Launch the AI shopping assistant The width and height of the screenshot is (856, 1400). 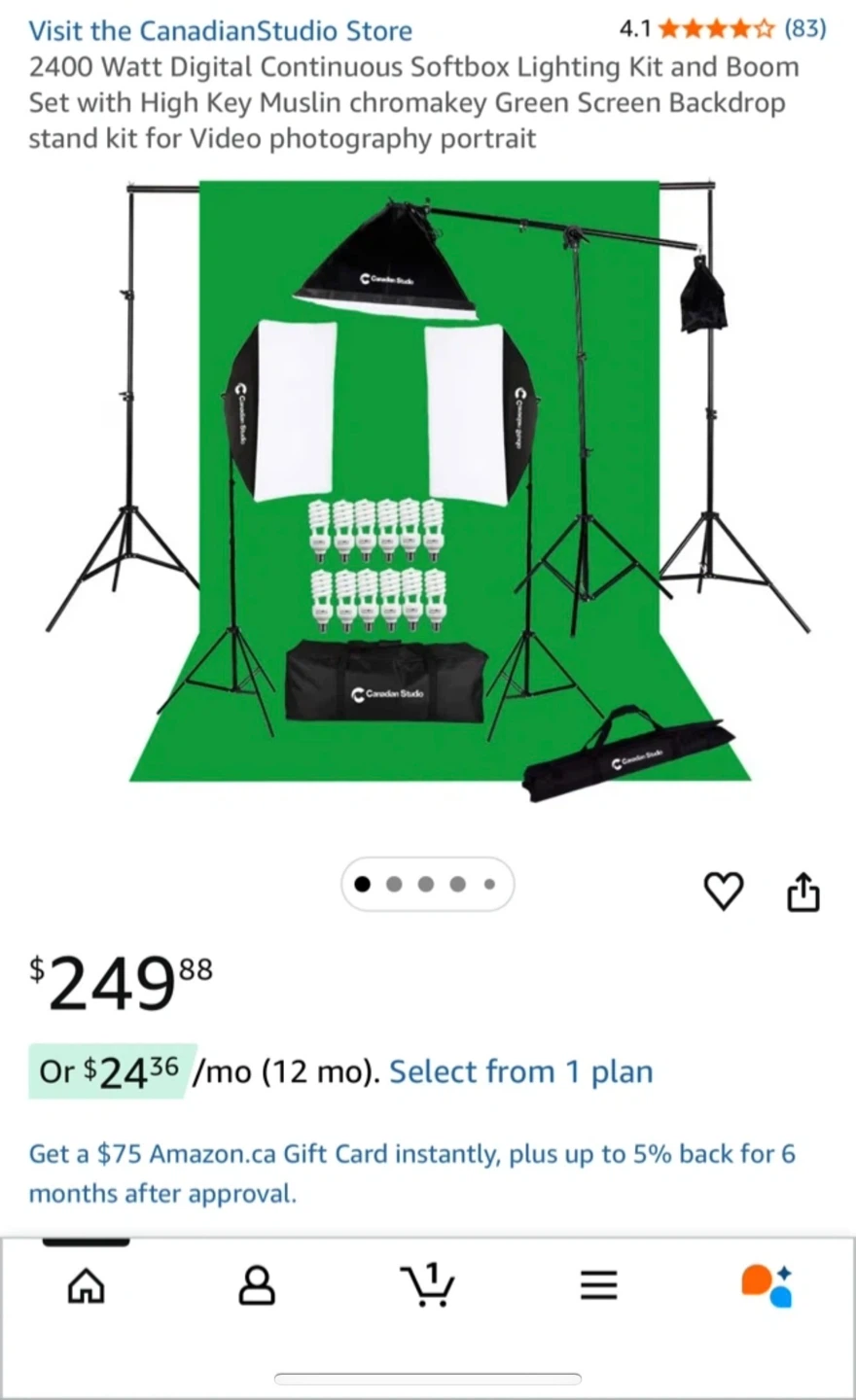point(767,1285)
